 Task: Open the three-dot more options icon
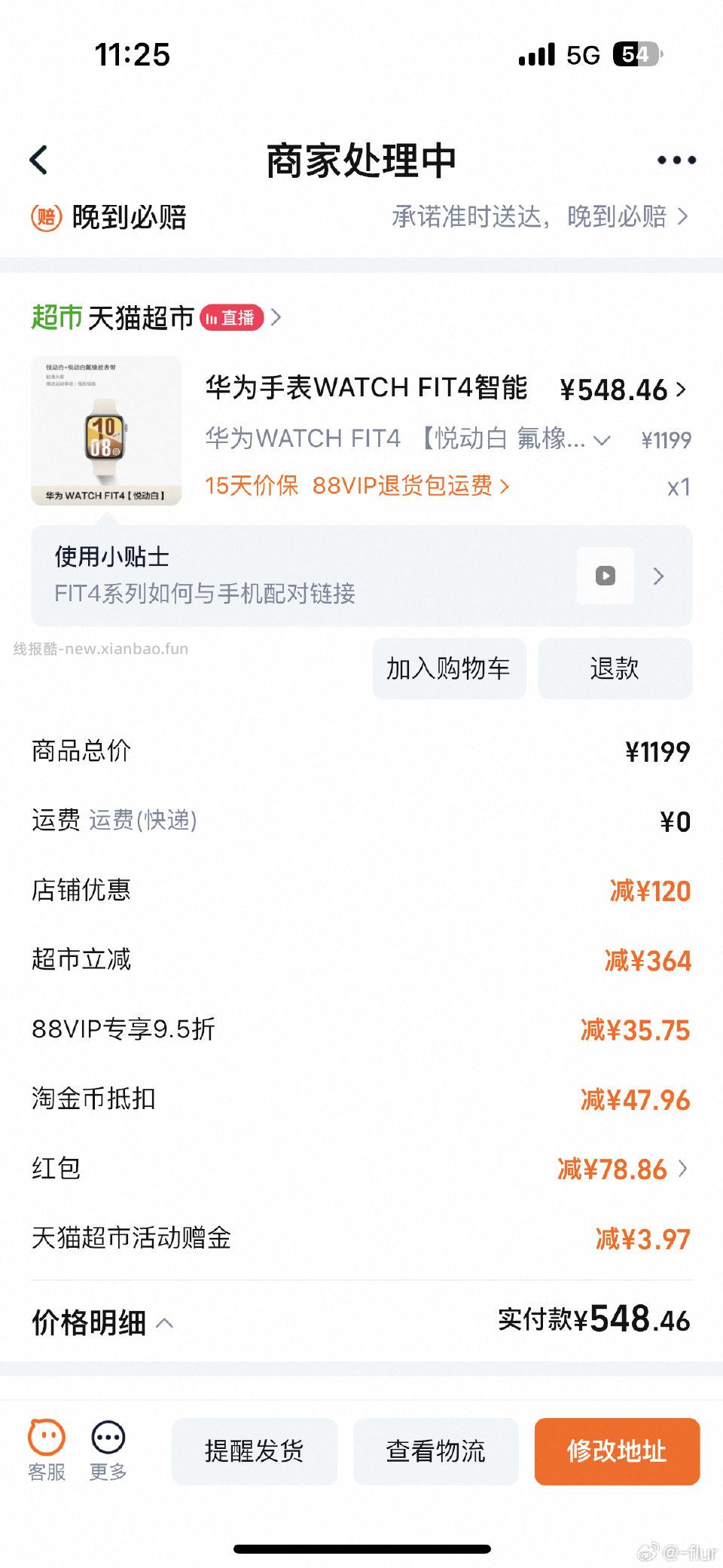676,160
